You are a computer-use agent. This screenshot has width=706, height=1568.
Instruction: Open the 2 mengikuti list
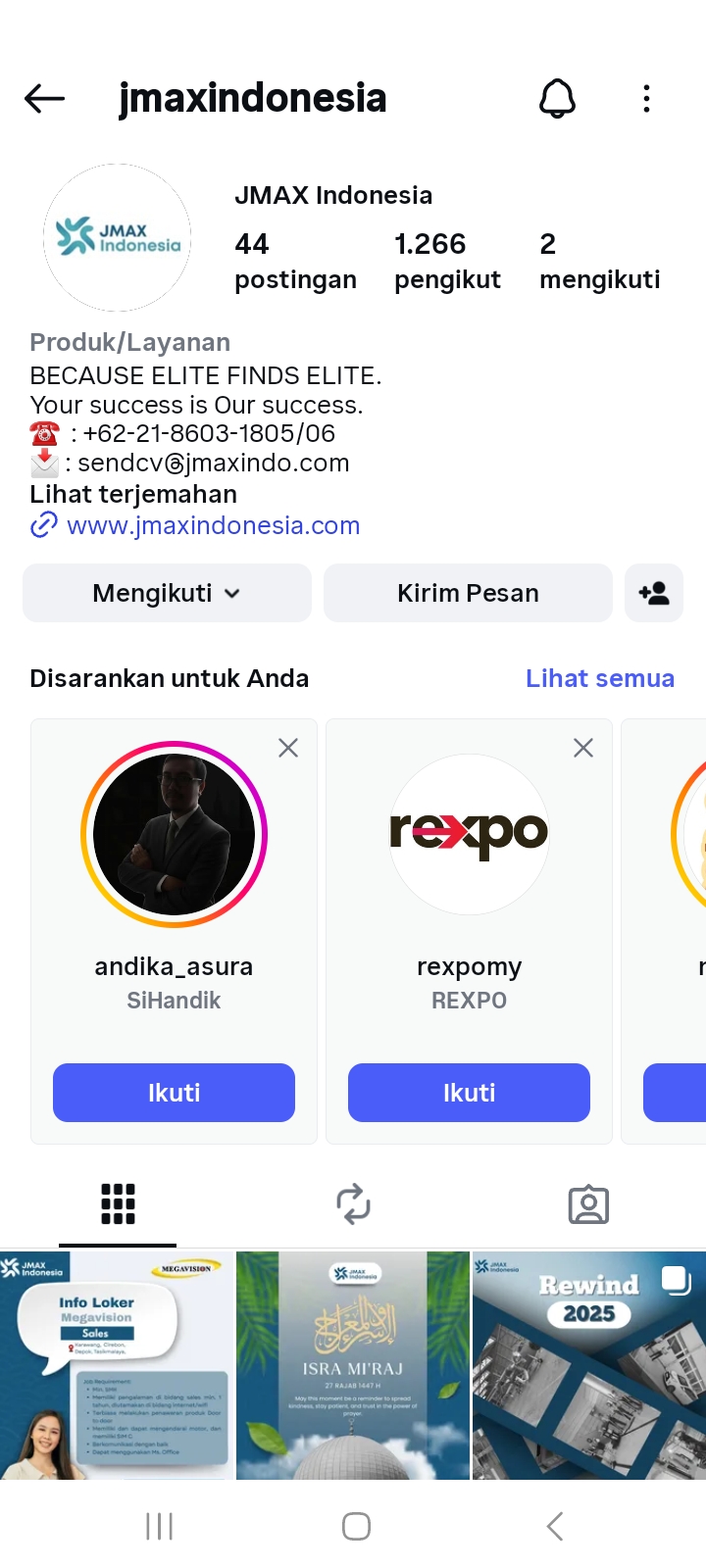599,261
